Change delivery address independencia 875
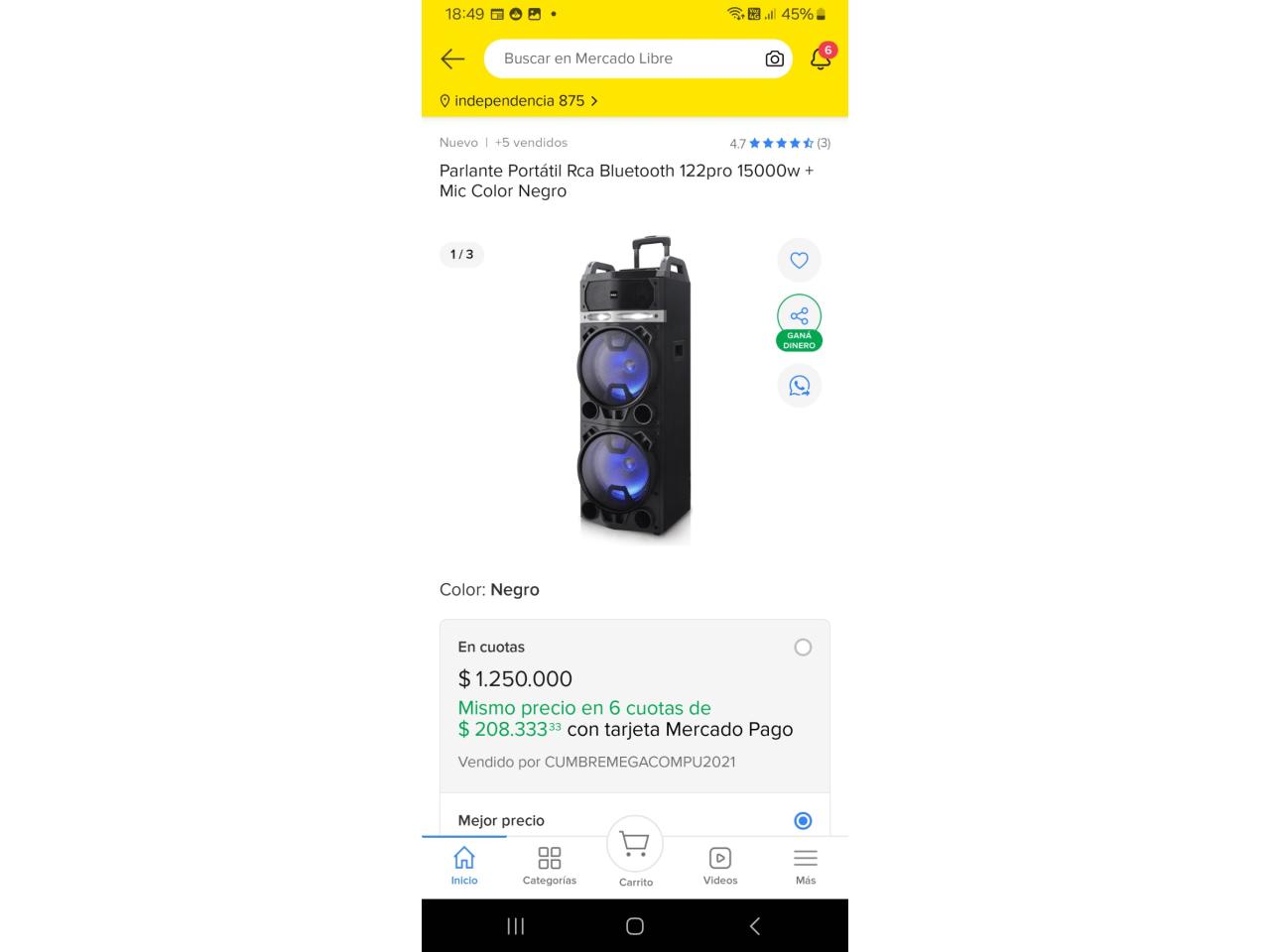The image size is (1270, 952). coord(519,101)
